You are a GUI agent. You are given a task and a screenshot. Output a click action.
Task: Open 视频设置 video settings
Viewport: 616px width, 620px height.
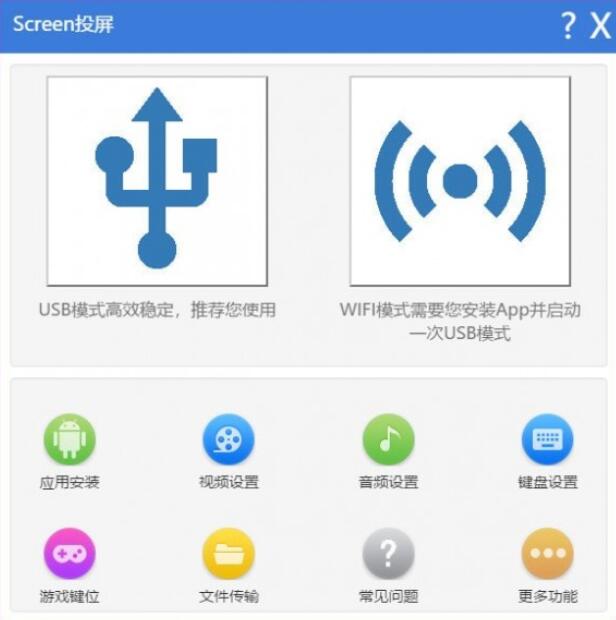(x=229, y=440)
